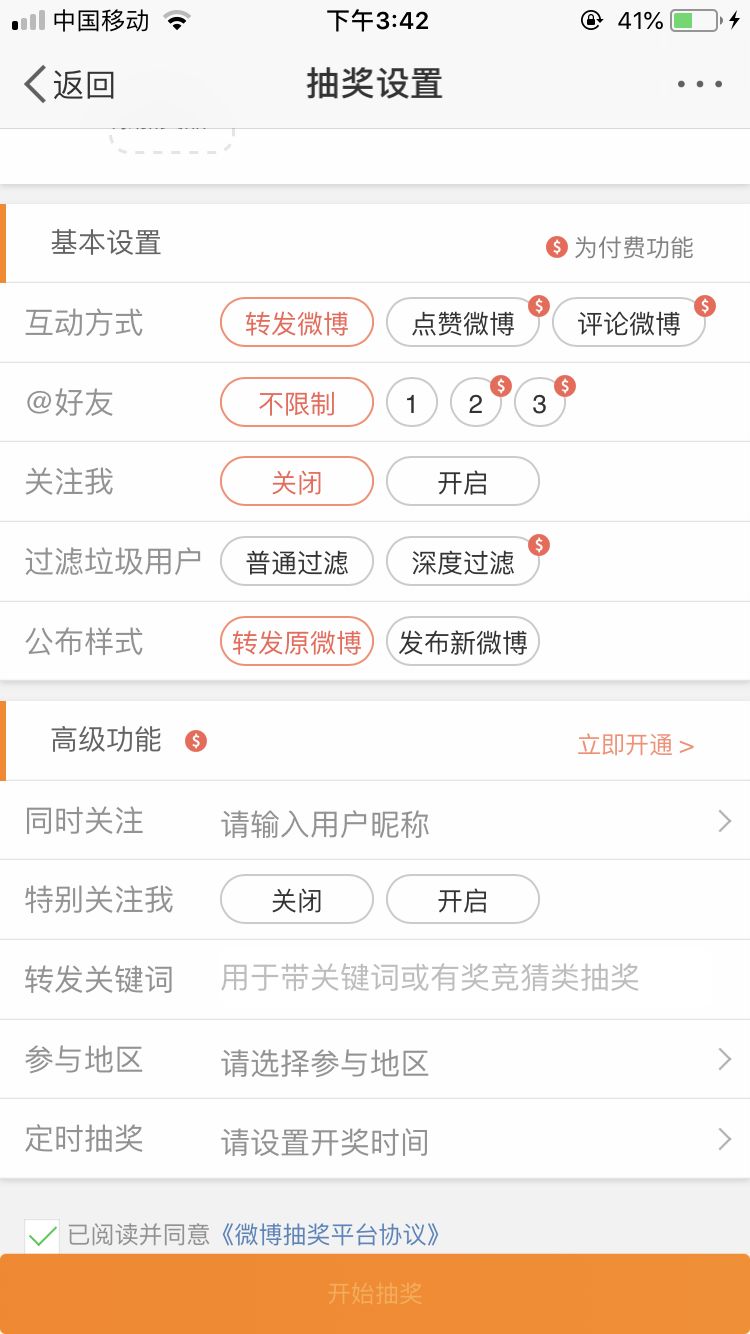
Task: Select 点赞微博 as interaction method
Action: pyautogui.click(x=463, y=323)
